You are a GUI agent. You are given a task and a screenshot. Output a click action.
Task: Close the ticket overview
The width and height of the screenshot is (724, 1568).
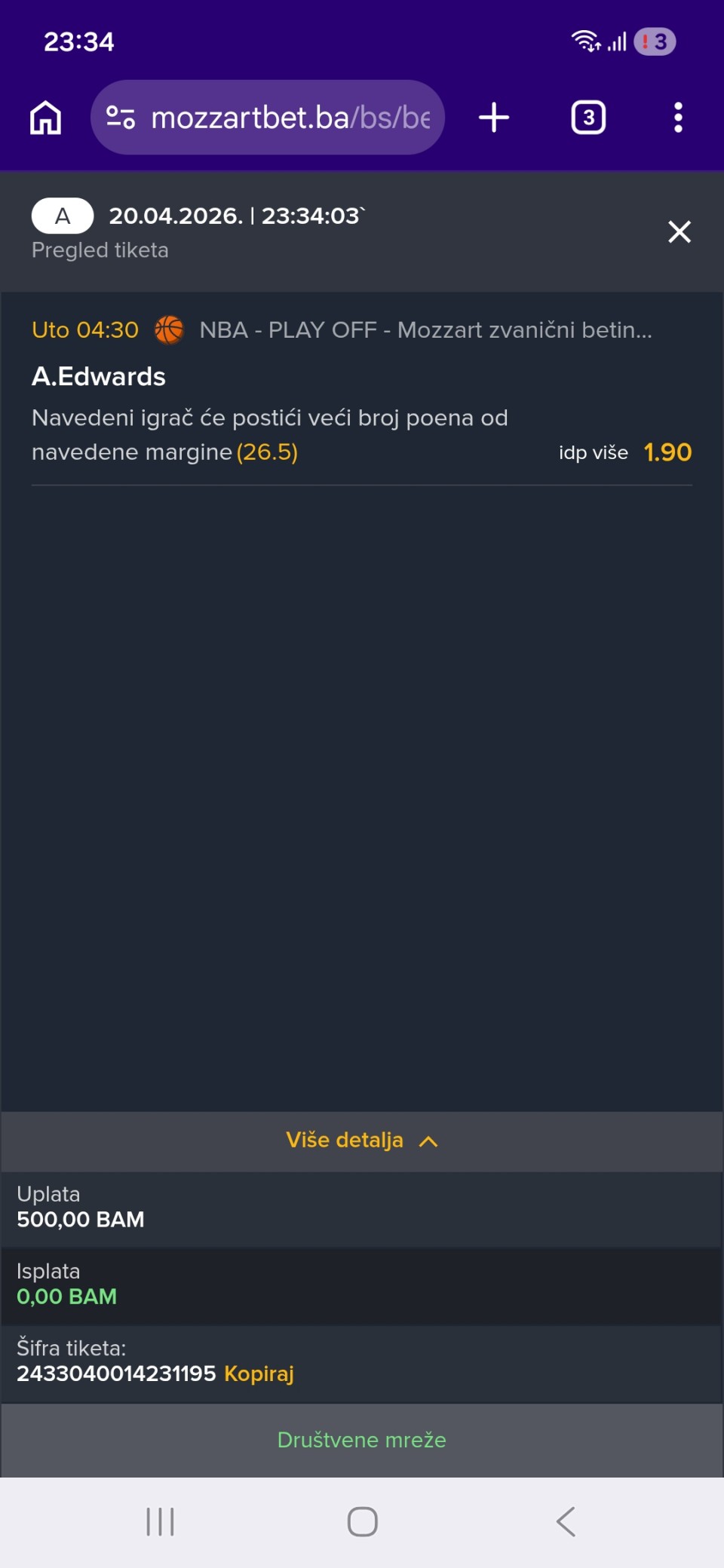point(679,231)
